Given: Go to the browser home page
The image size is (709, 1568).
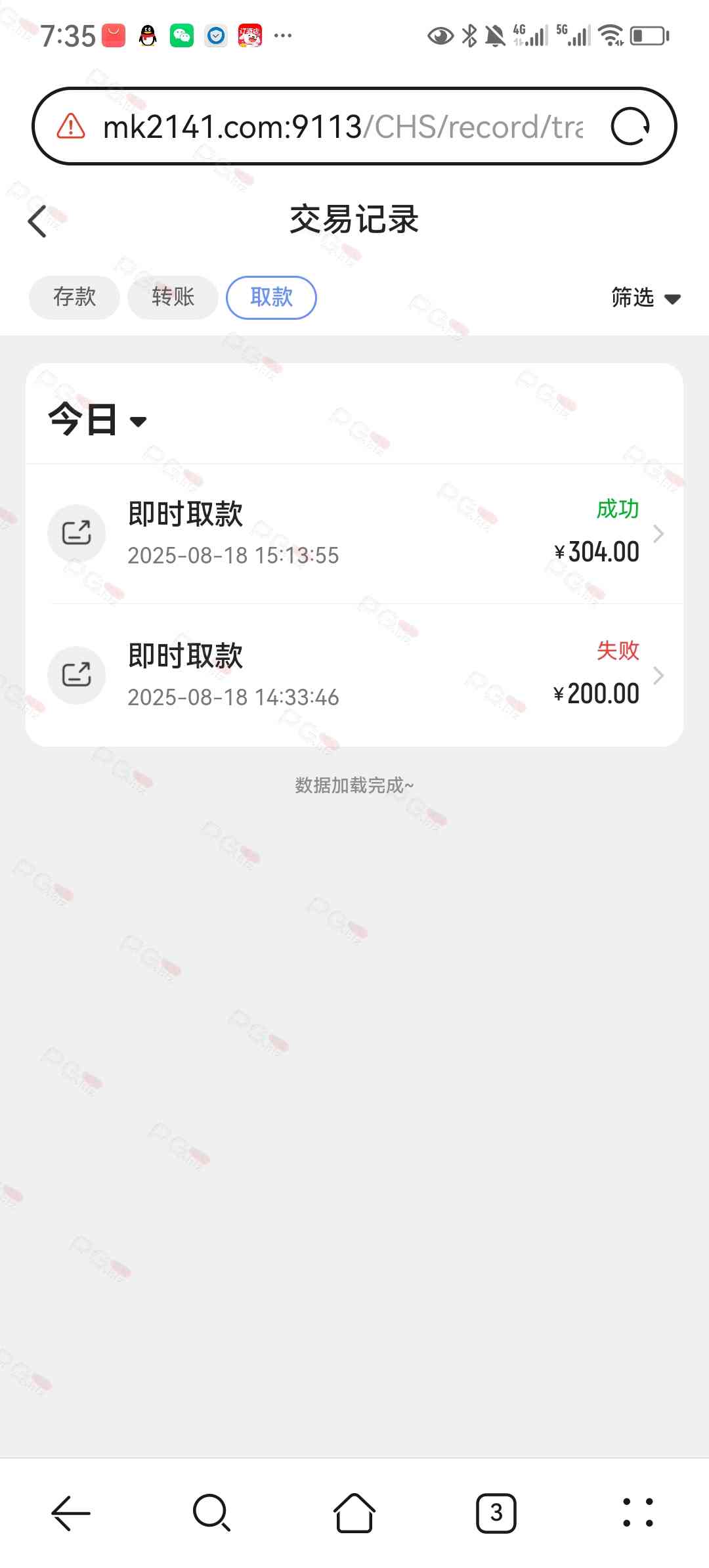Looking at the screenshot, I should click(x=354, y=1513).
